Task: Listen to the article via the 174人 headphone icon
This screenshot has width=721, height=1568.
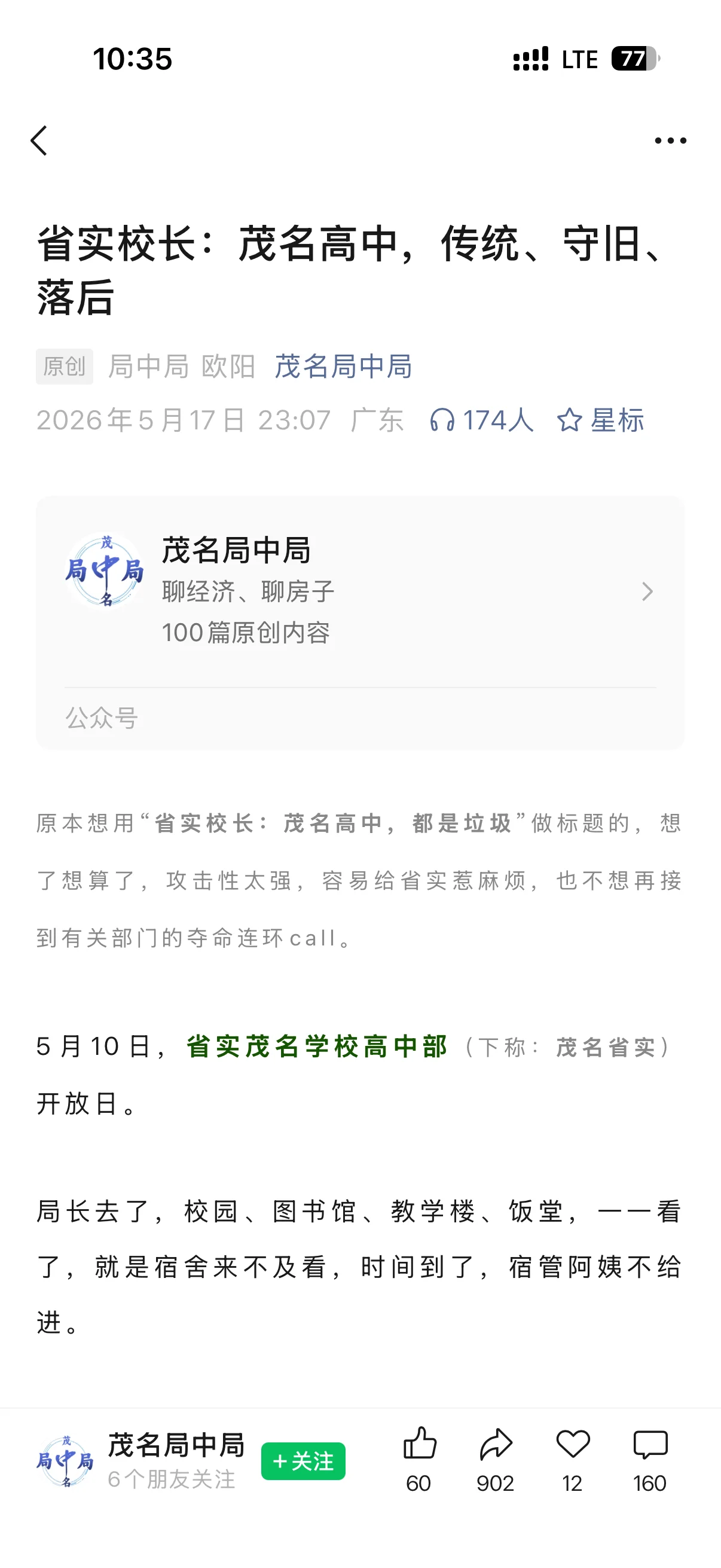Action: point(481,420)
